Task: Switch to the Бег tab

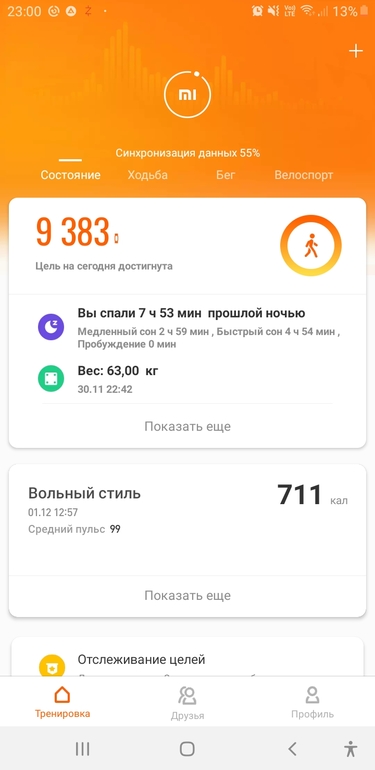Action: click(226, 175)
